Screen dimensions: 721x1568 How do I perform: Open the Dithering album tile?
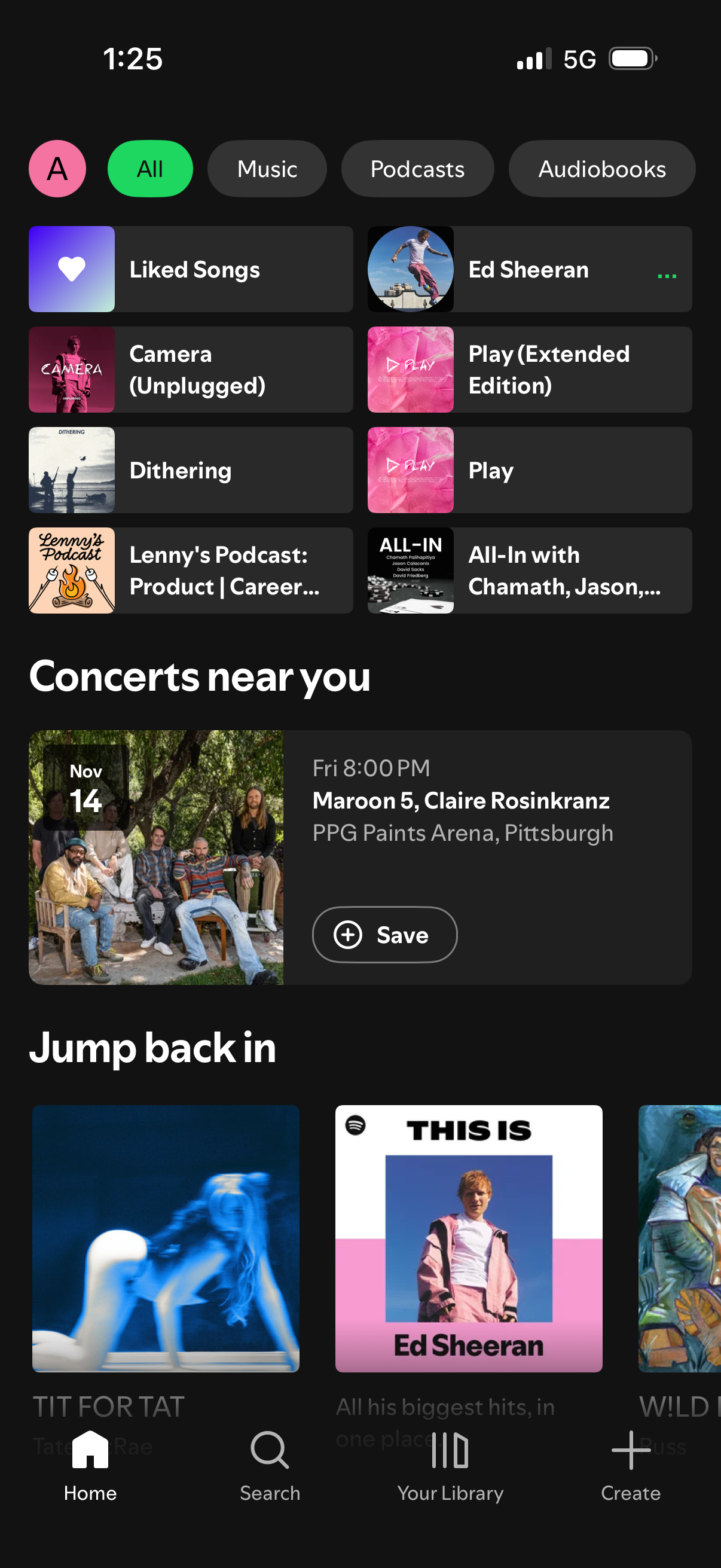tap(190, 470)
